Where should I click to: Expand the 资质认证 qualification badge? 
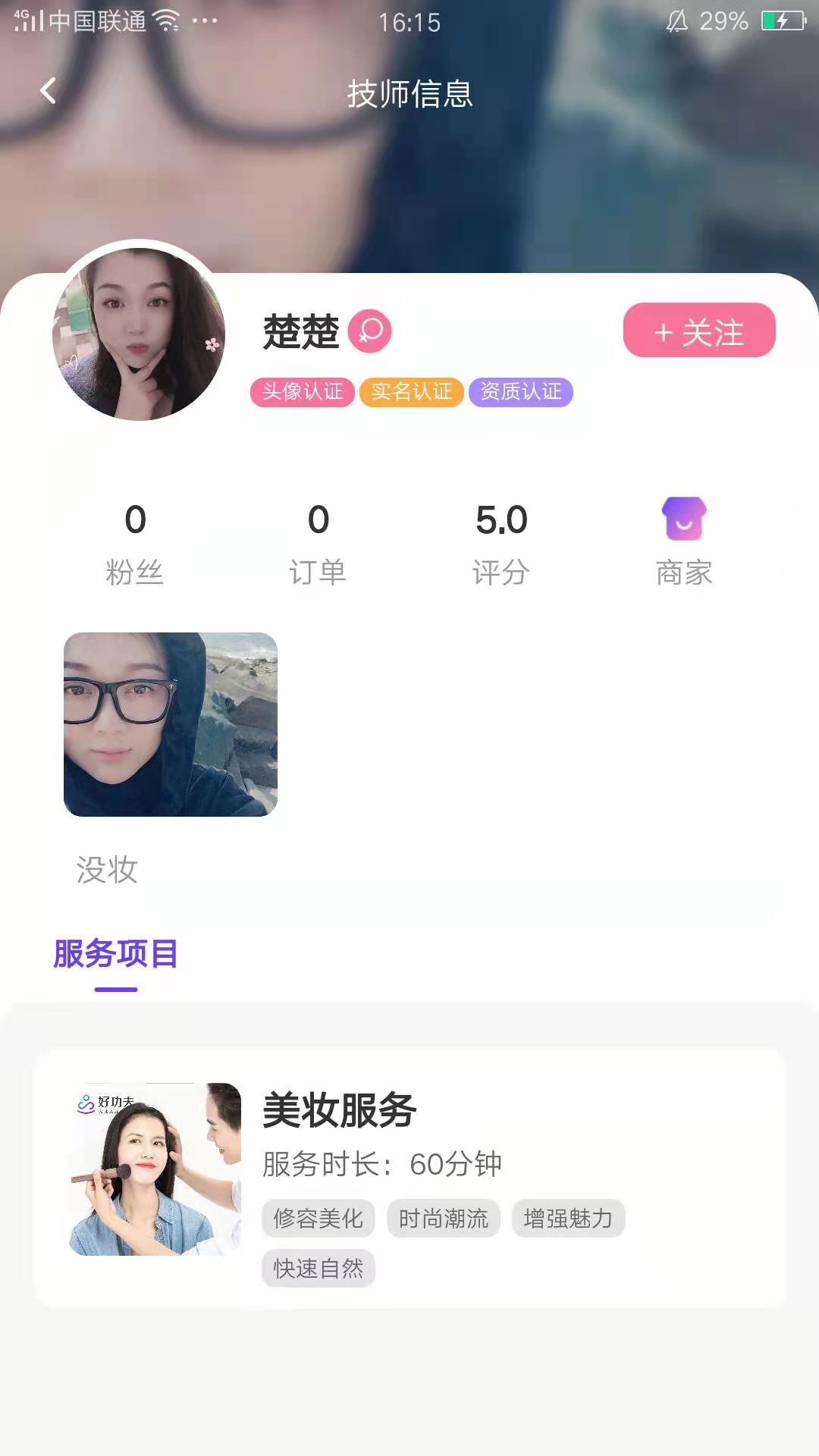pyautogui.click(x=520, y=391)
